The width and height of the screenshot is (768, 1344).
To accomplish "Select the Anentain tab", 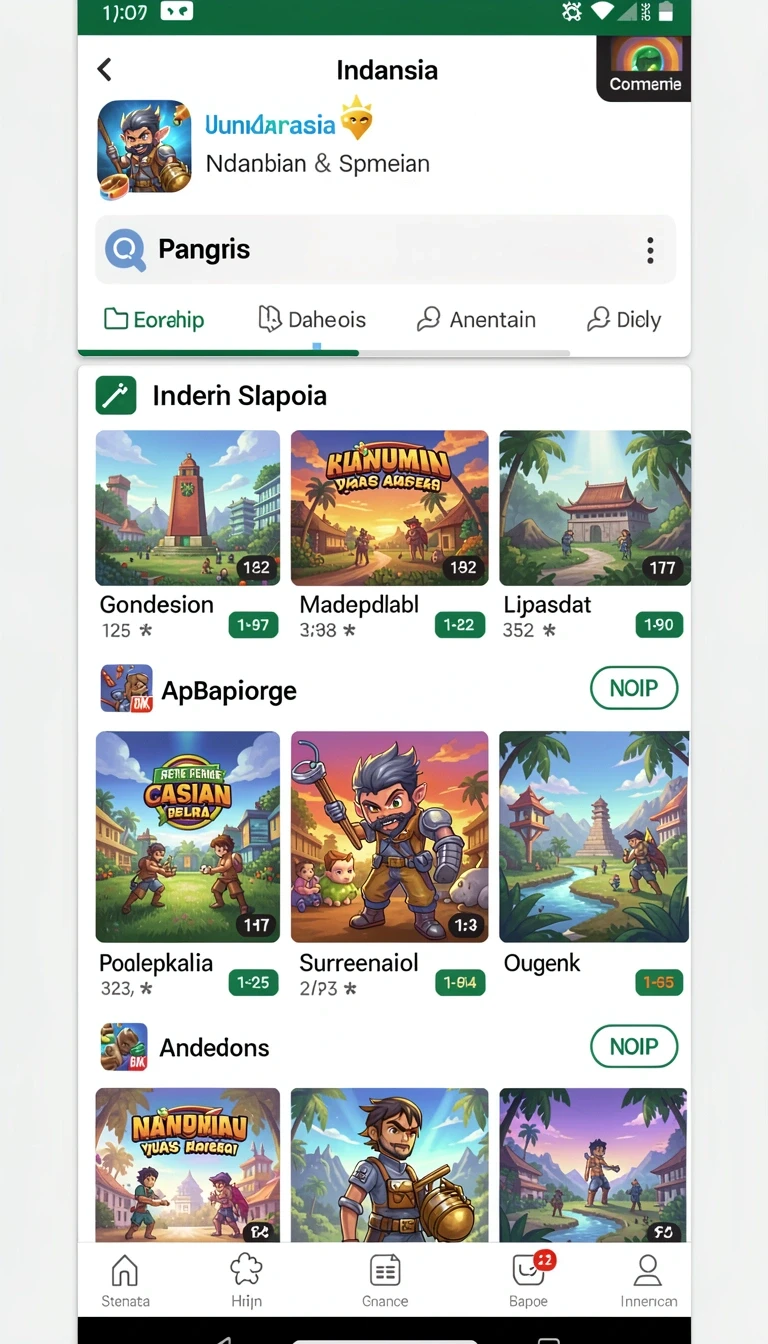I will (x=476, y=320).
